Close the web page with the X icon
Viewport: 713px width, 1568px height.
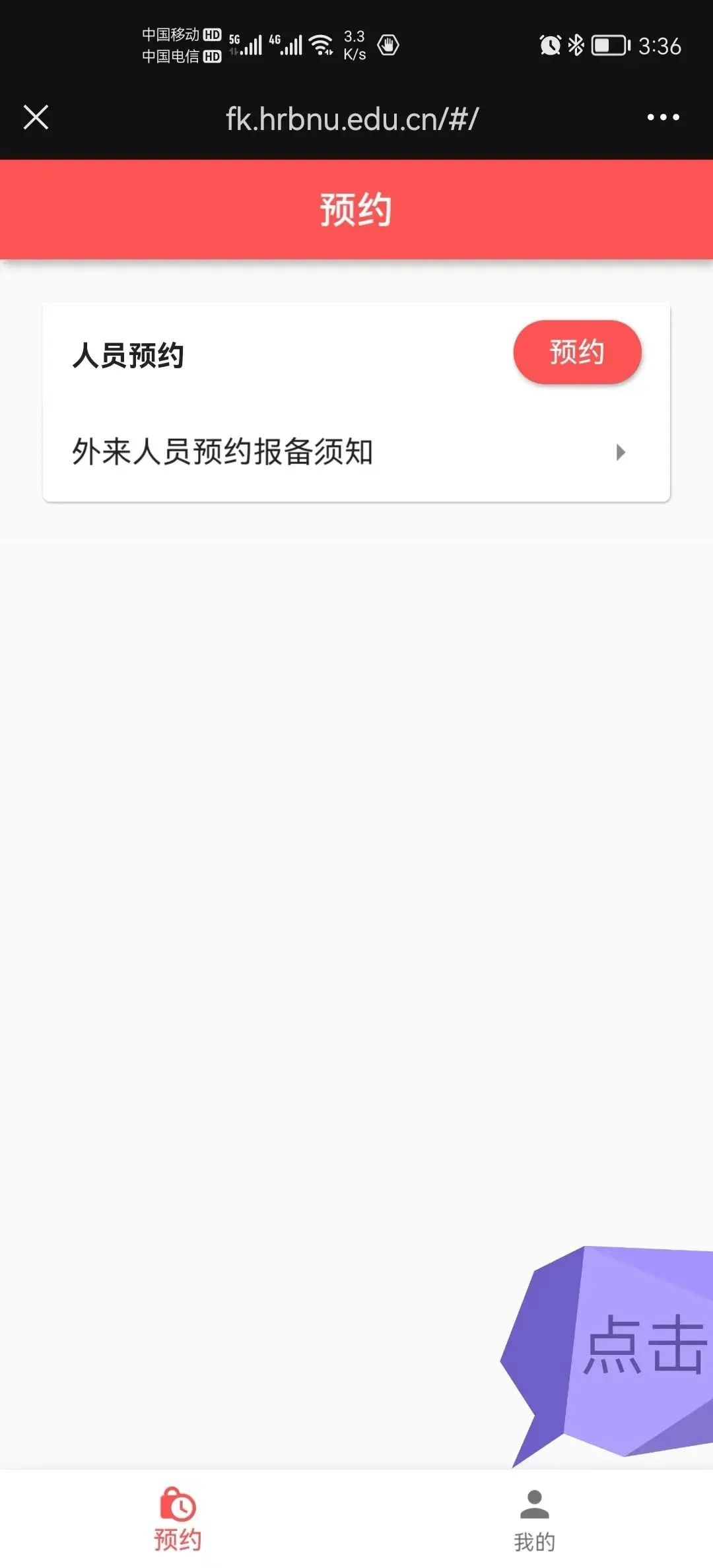36,117
